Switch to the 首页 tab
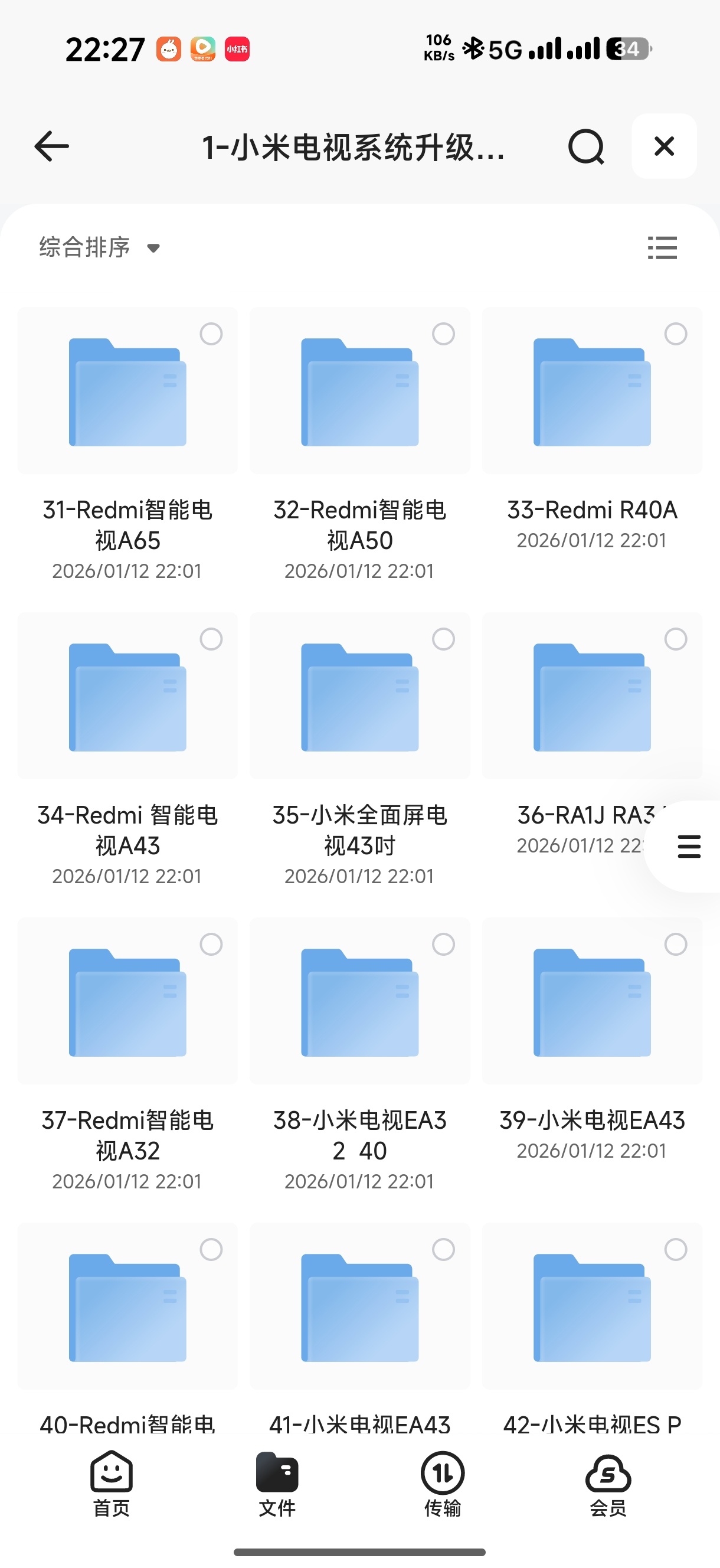Screen dimensions: 720x1568 [x=112, y=1483]
